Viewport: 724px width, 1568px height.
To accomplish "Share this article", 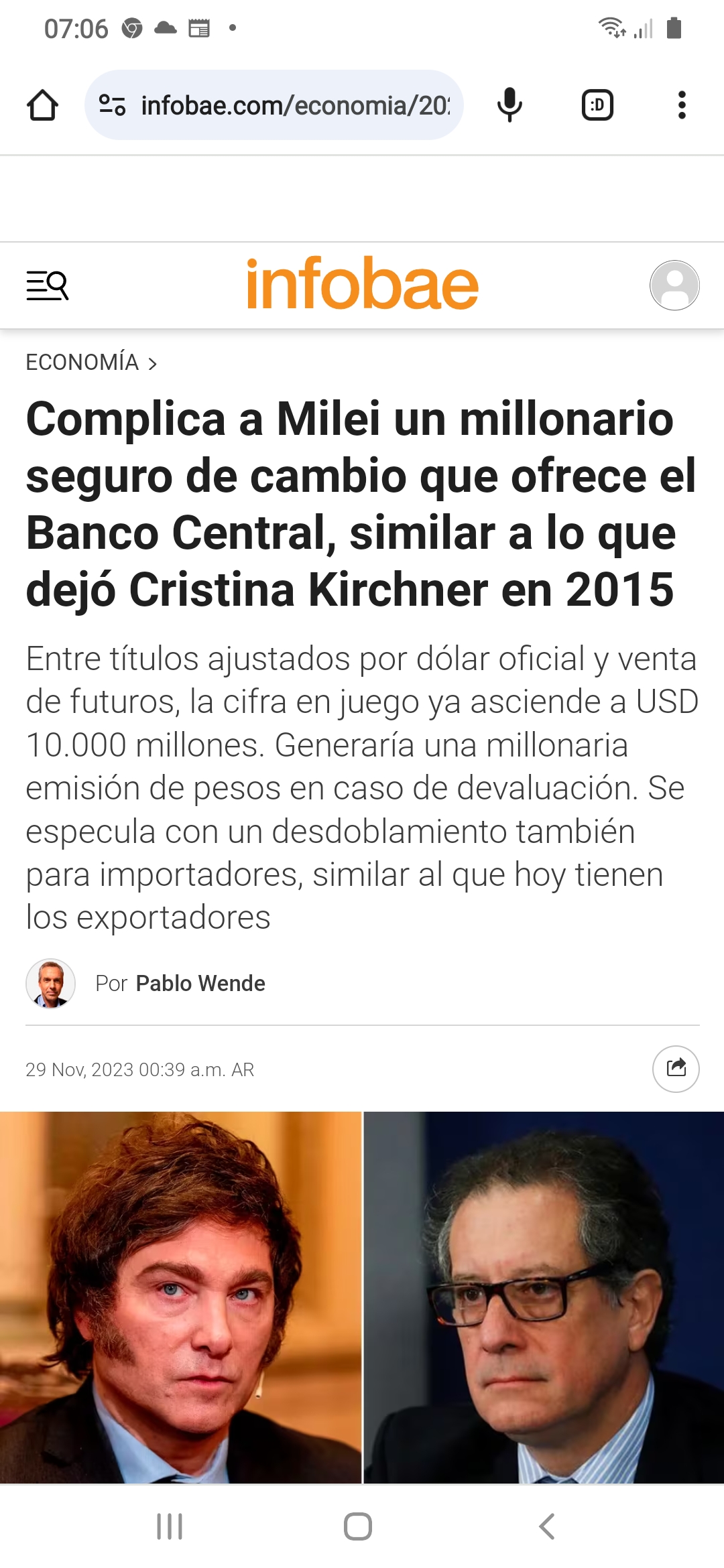I will [x=676, y=1069].
